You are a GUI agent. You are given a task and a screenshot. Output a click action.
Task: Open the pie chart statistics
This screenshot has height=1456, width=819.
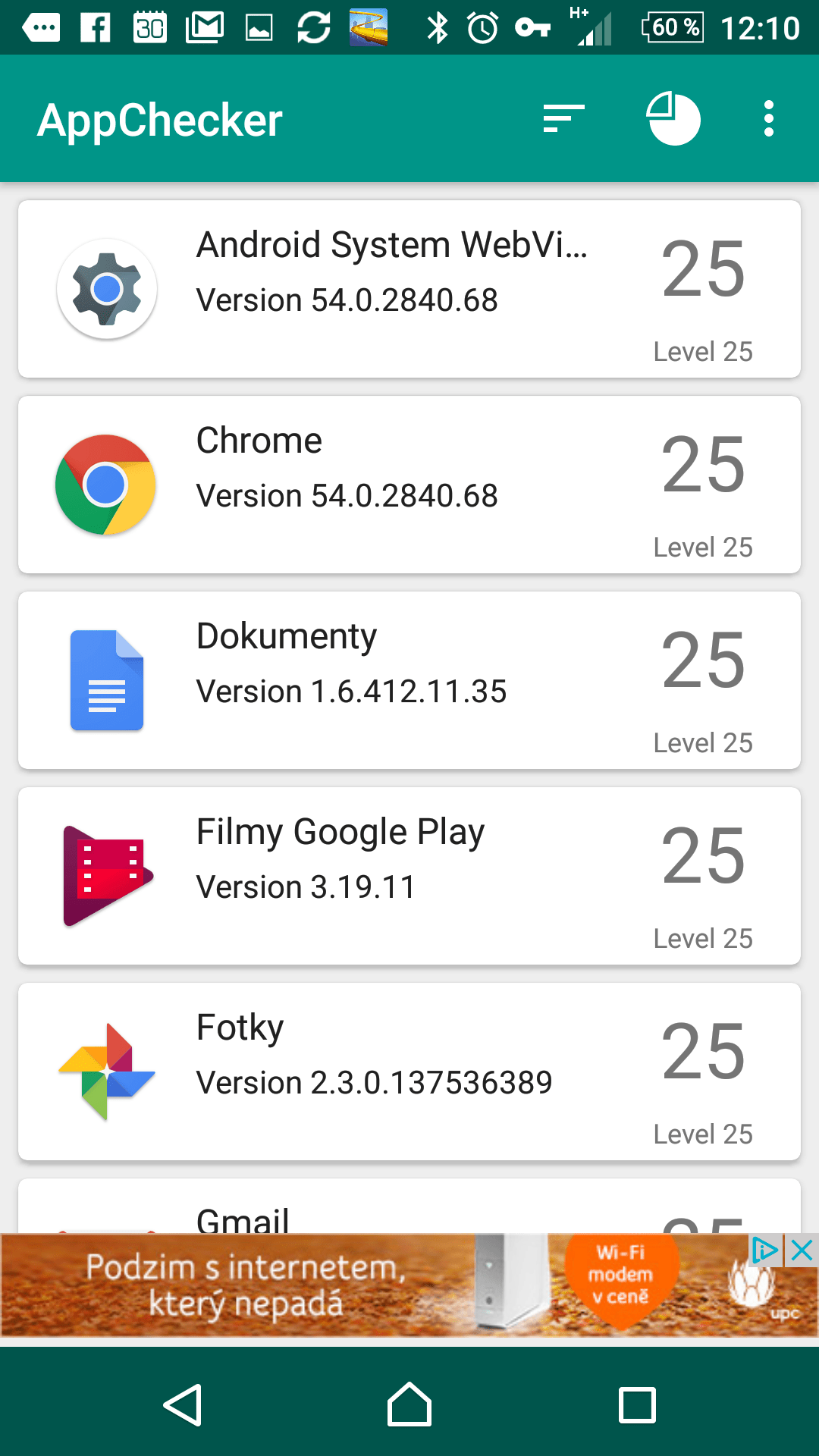click(x=673, y=119)
